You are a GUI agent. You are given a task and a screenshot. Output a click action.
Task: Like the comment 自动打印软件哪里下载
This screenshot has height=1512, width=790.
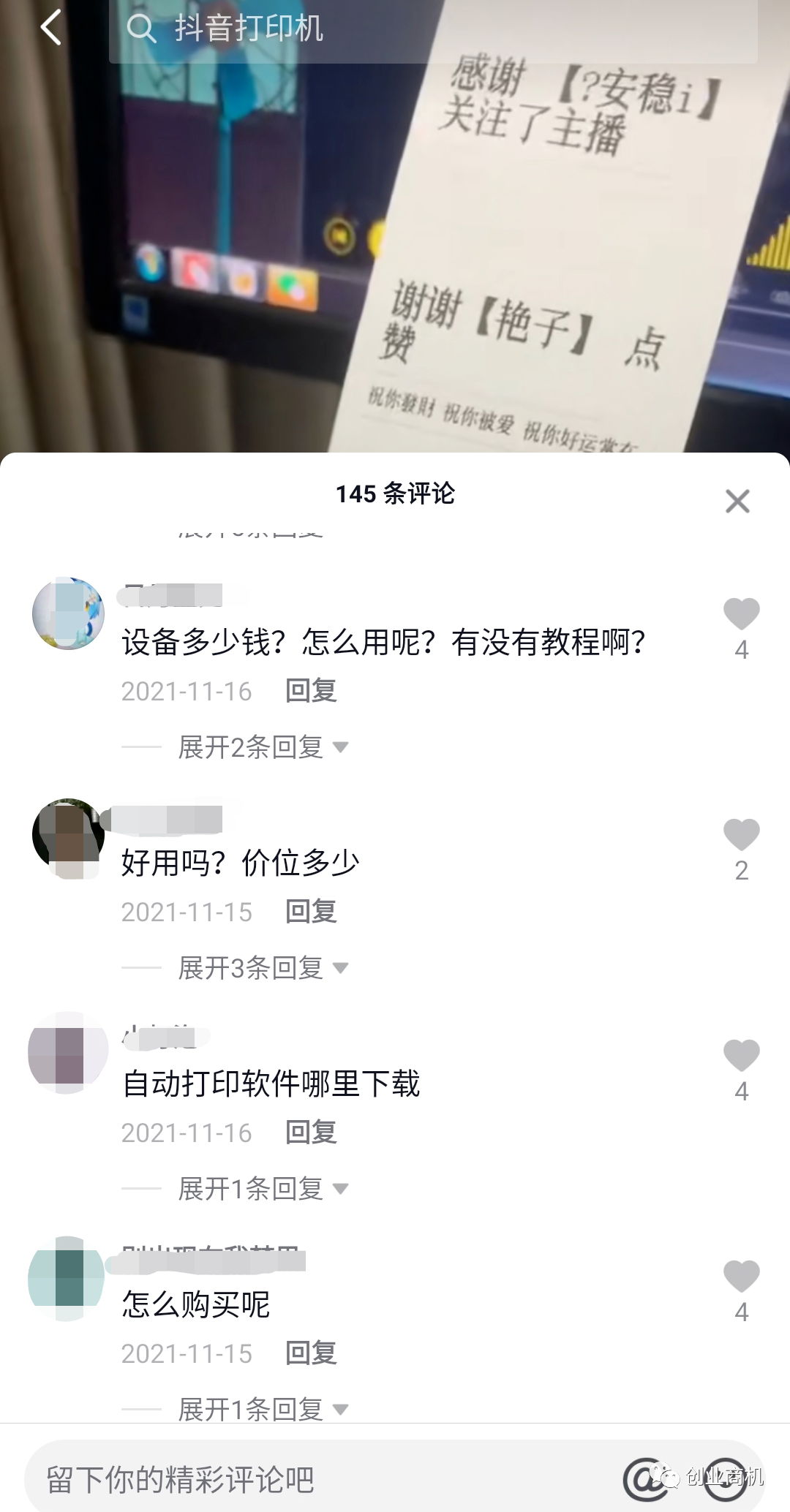coord(741,1056)
